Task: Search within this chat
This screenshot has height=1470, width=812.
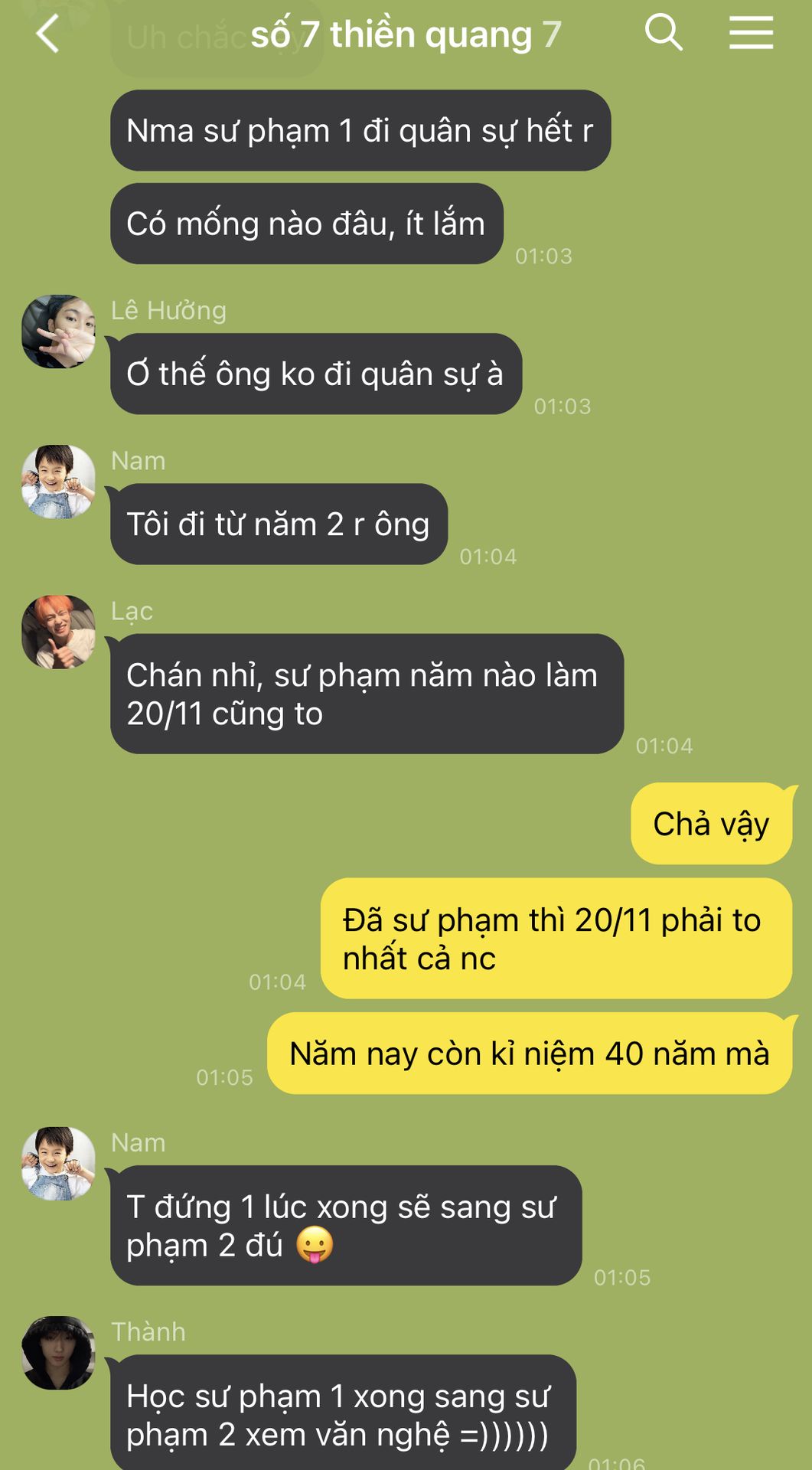Action: [663, 33]
